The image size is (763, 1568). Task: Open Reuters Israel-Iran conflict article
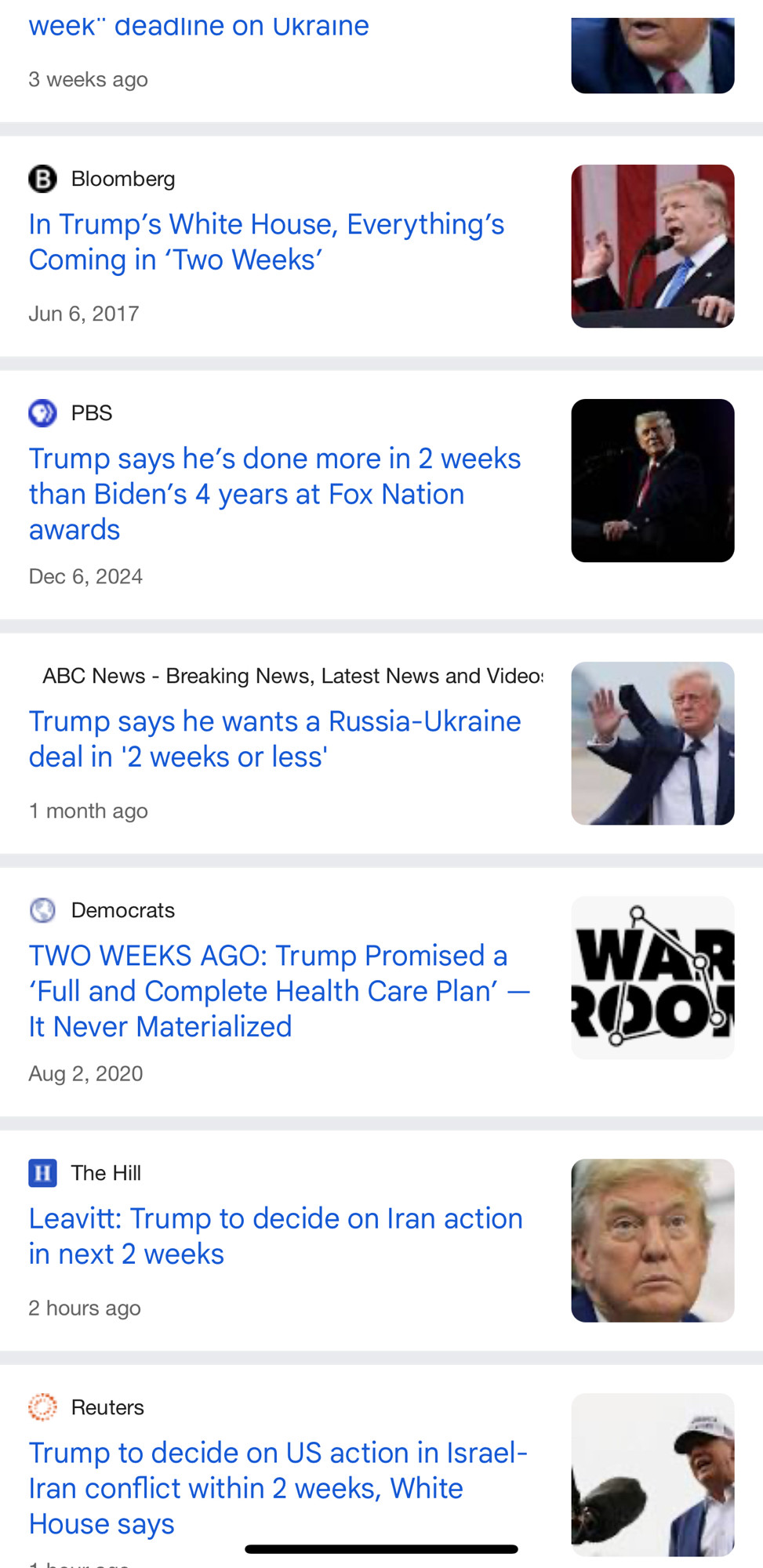pyautogui.click(x=278, y=1488)
